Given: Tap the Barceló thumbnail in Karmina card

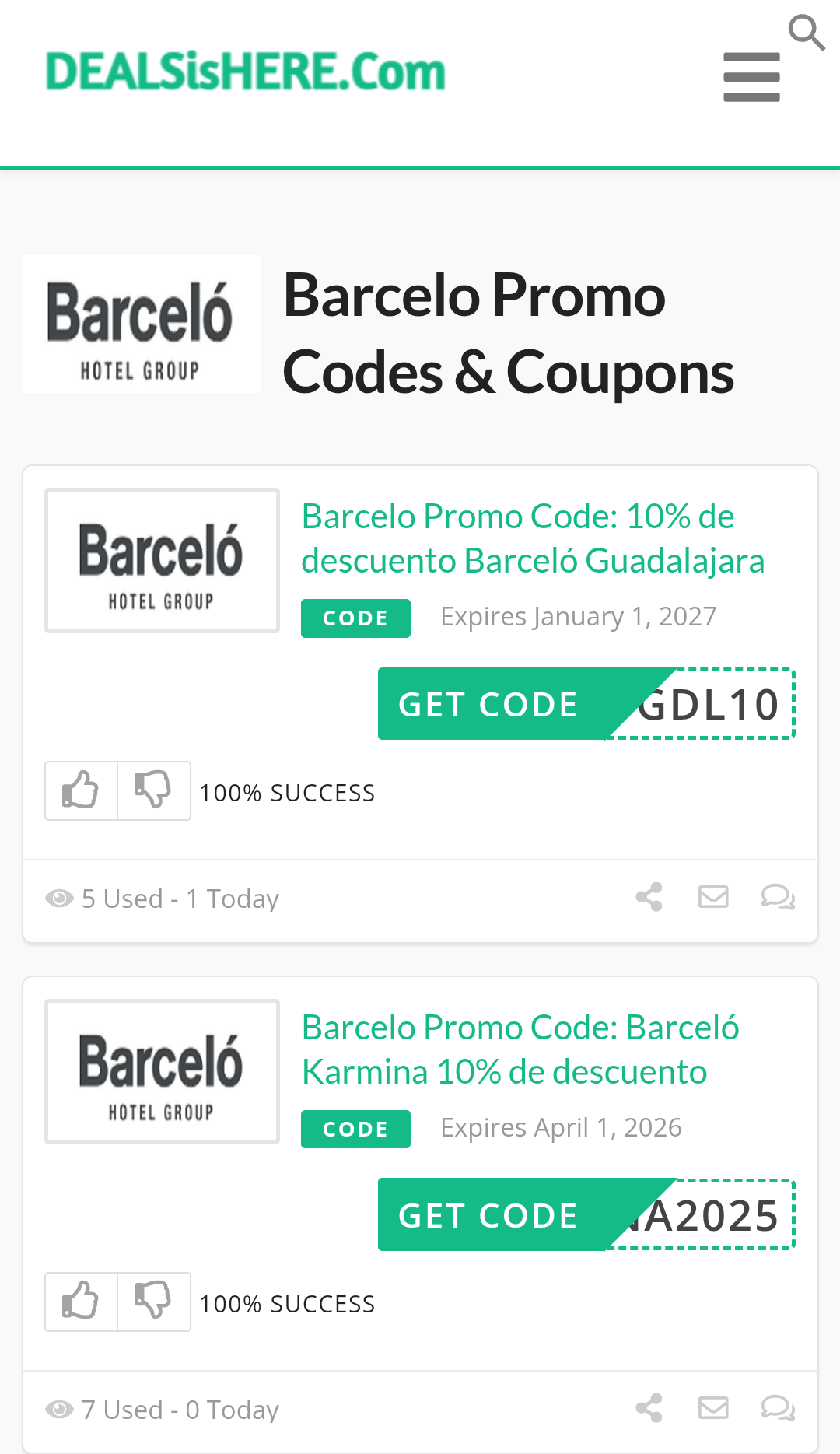Looking at the screenshot, I should pos(162,1072).
